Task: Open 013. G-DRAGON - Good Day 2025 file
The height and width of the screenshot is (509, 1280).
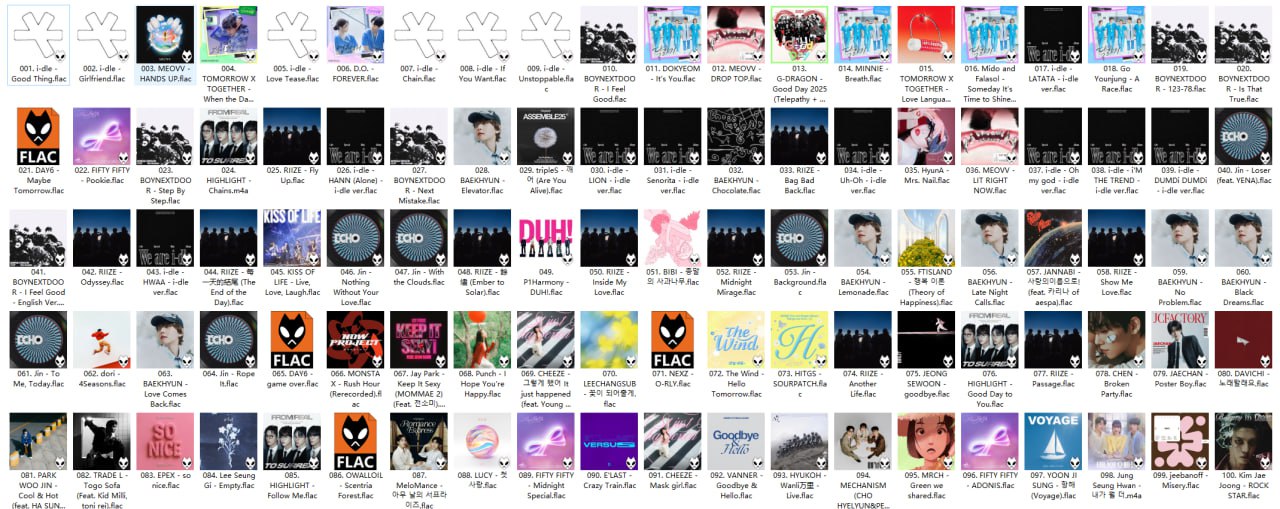Action: [x=800, y=35]
